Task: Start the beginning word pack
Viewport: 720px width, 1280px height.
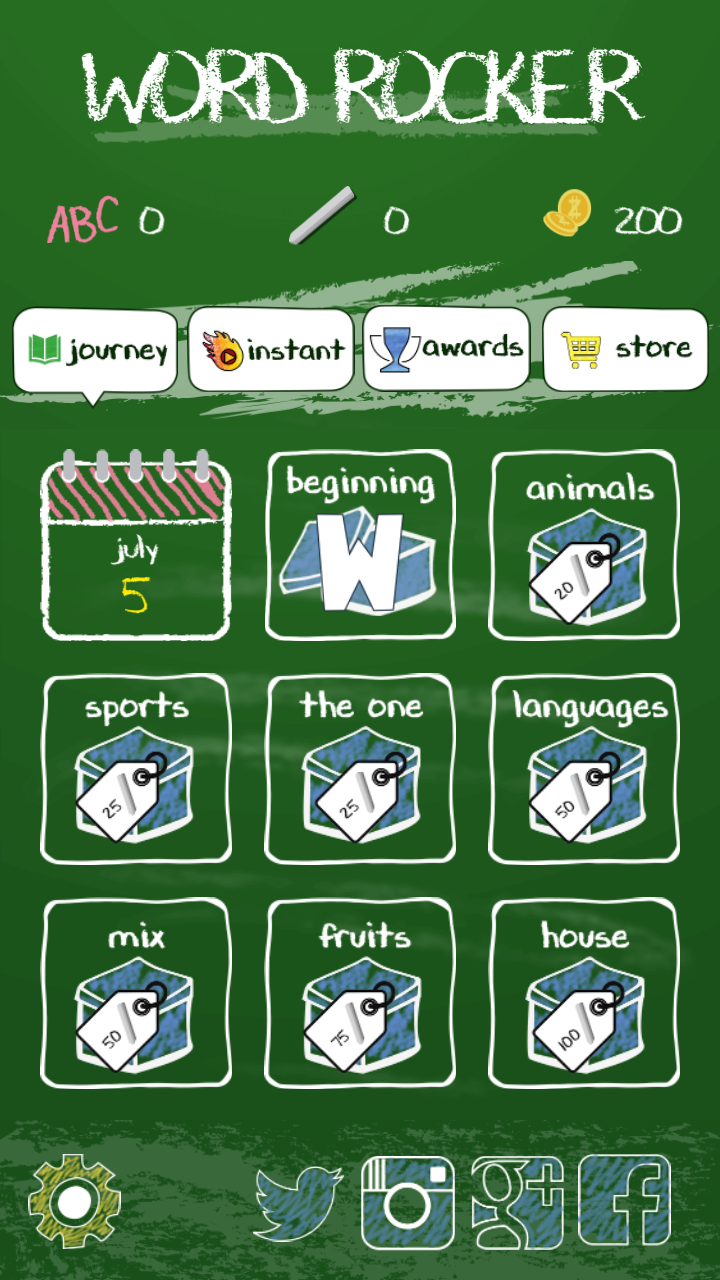Action: click(x=360, y=545)
